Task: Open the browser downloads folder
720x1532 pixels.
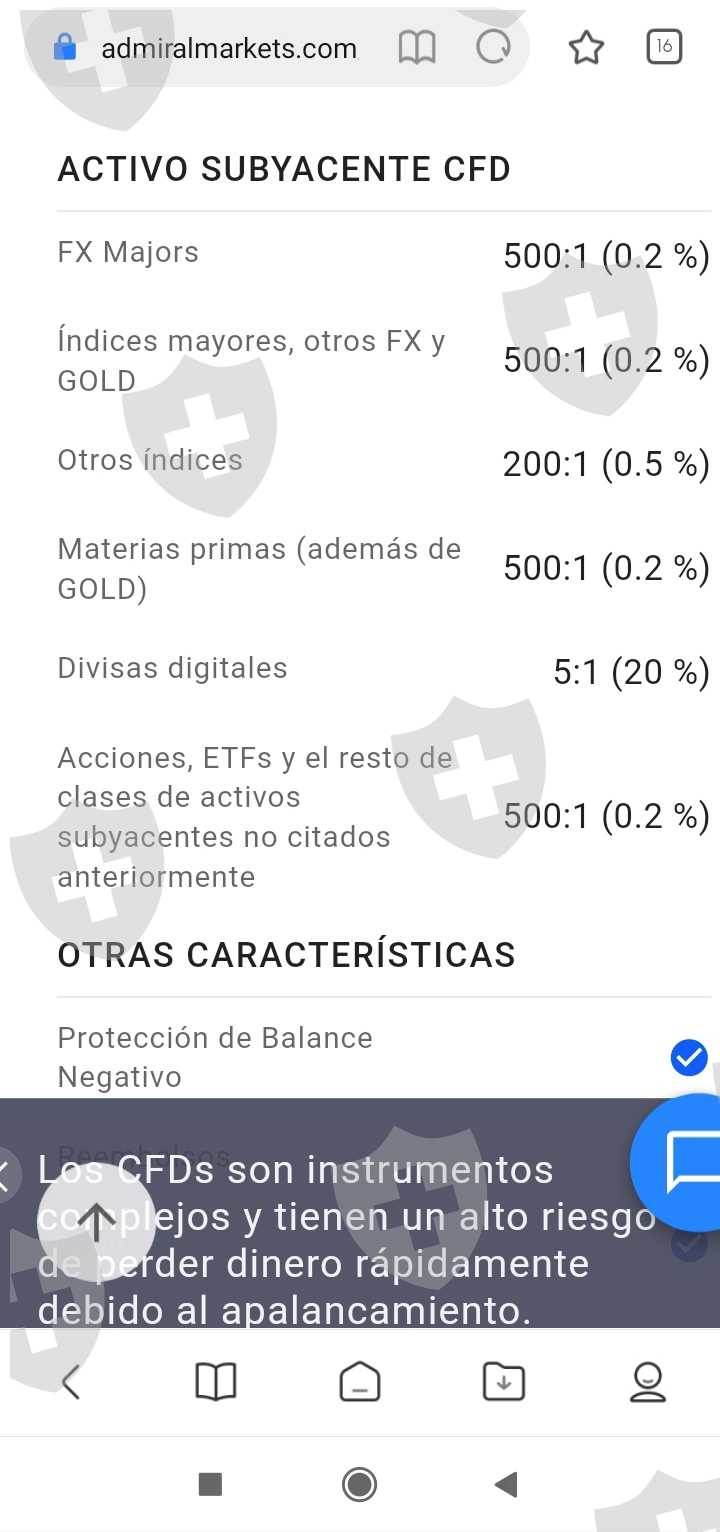Action: [503, 1382]
